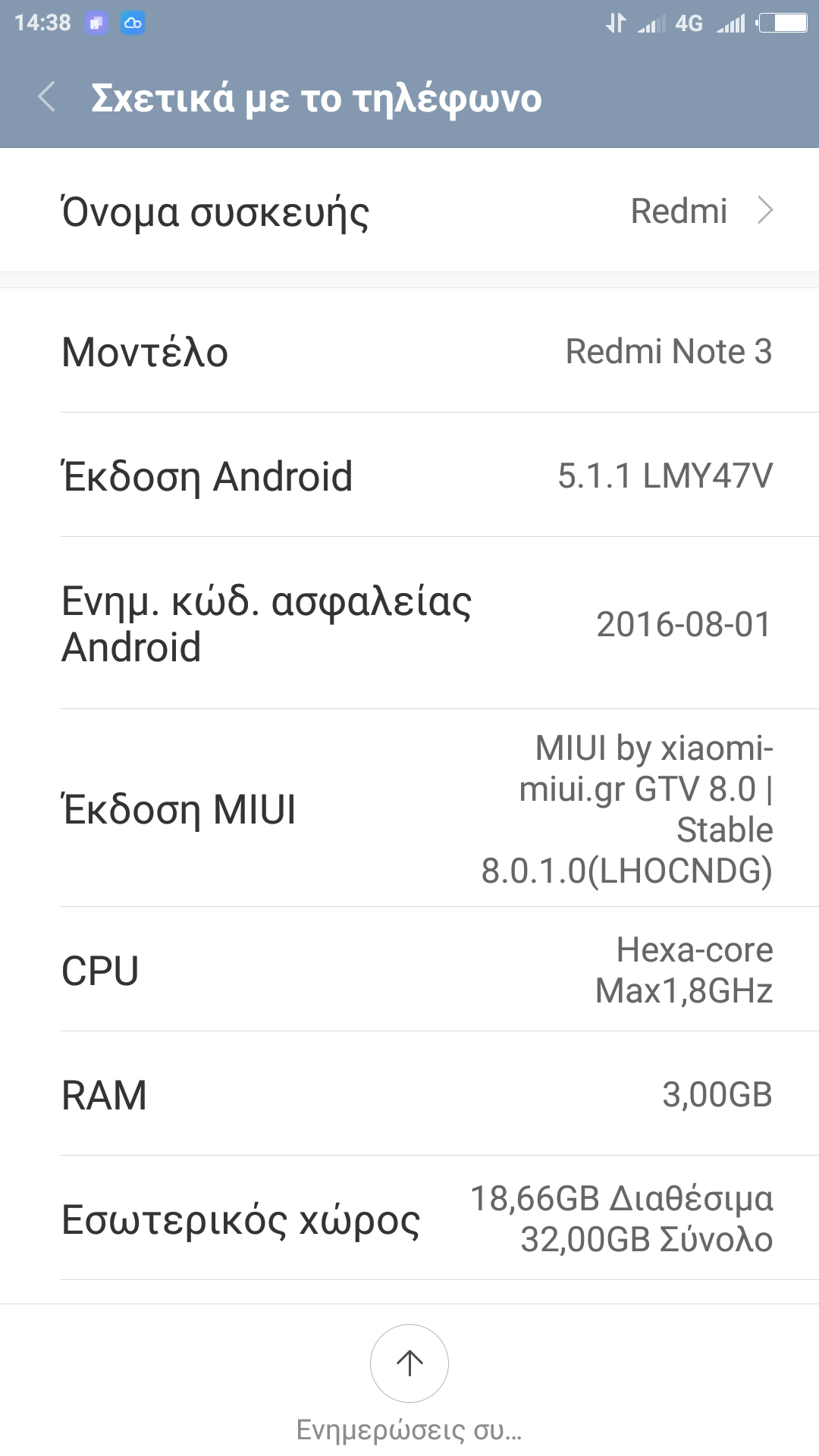Go back from Σχετικά με το τηλέφωνο
The image size is (819, 1456).
(47, 98)
